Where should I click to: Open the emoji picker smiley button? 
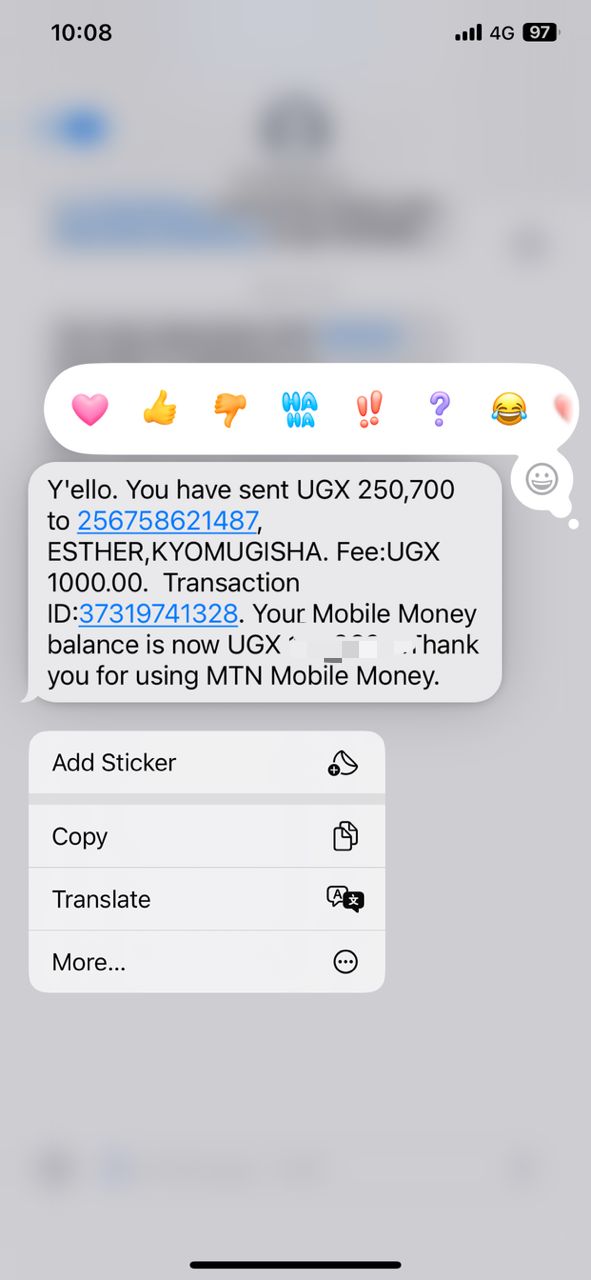[x=541, y=480]
